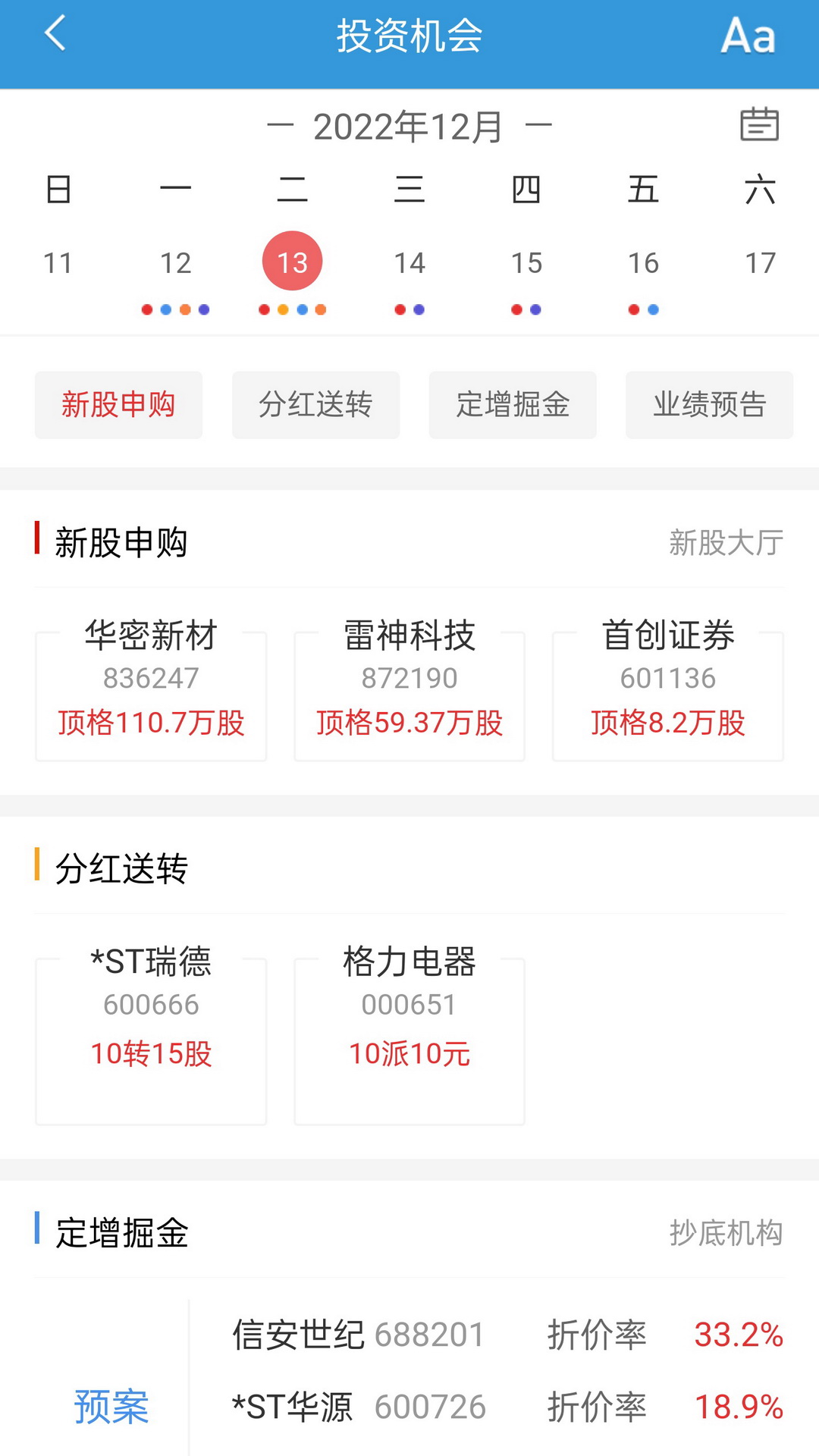Open the *ST华源 600726 row
This screenshot has width=819, height=1456.
[x=507, y=1407]
